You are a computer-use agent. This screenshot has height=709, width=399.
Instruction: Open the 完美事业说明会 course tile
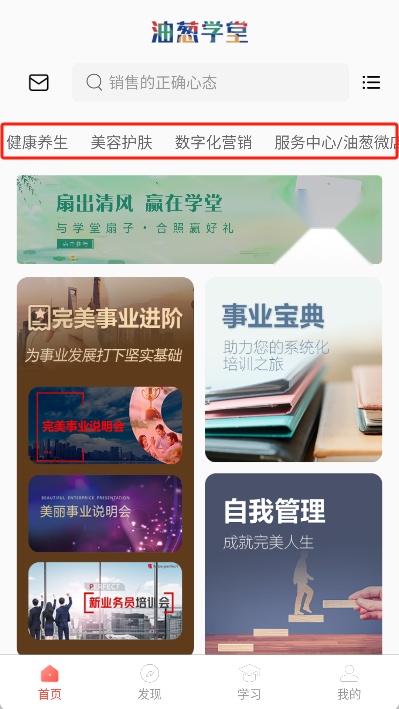pos(105,425)
